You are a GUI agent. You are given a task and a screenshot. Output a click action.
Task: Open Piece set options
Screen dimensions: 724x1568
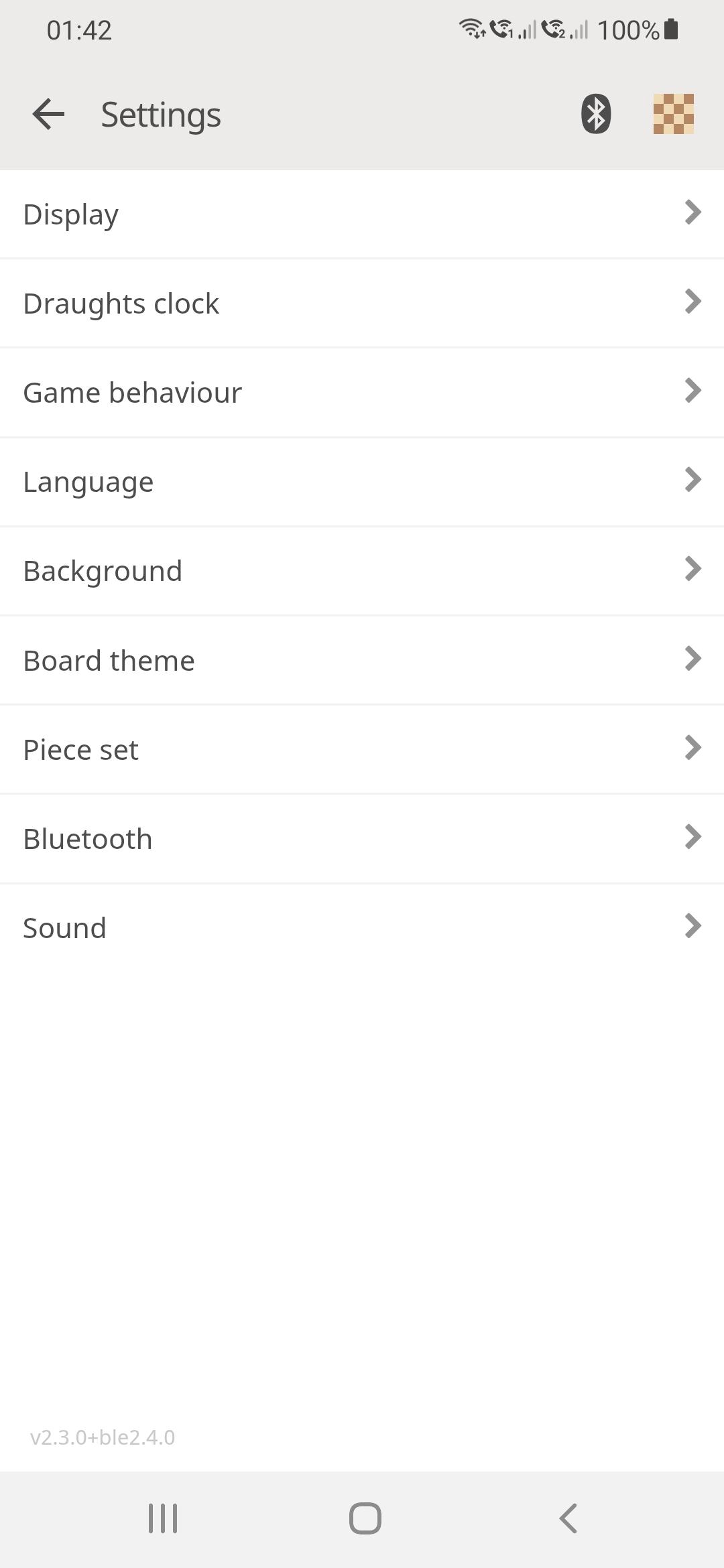click(x=362, y=750)
